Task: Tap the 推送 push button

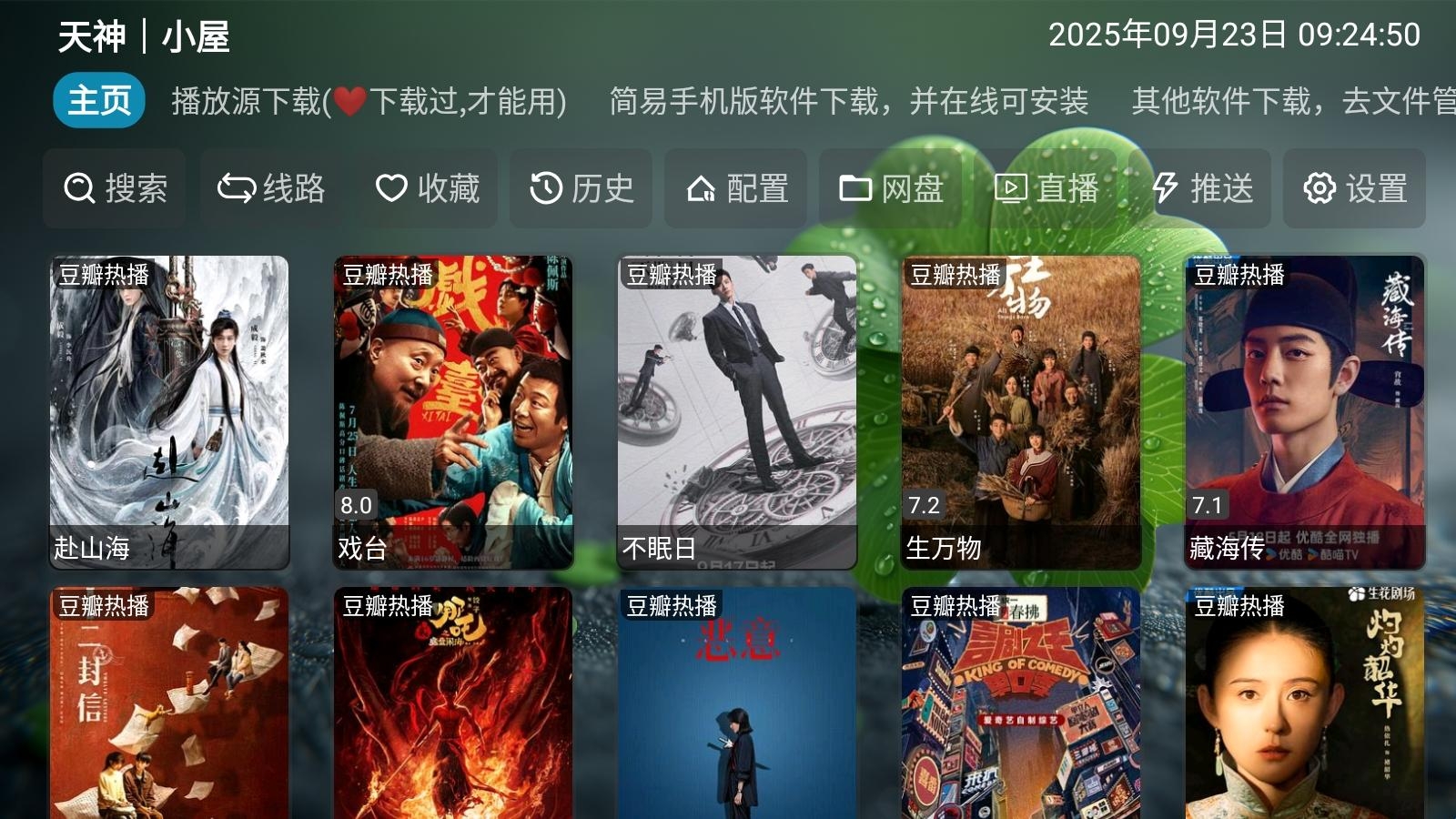Action: [x=1200, y=188]
